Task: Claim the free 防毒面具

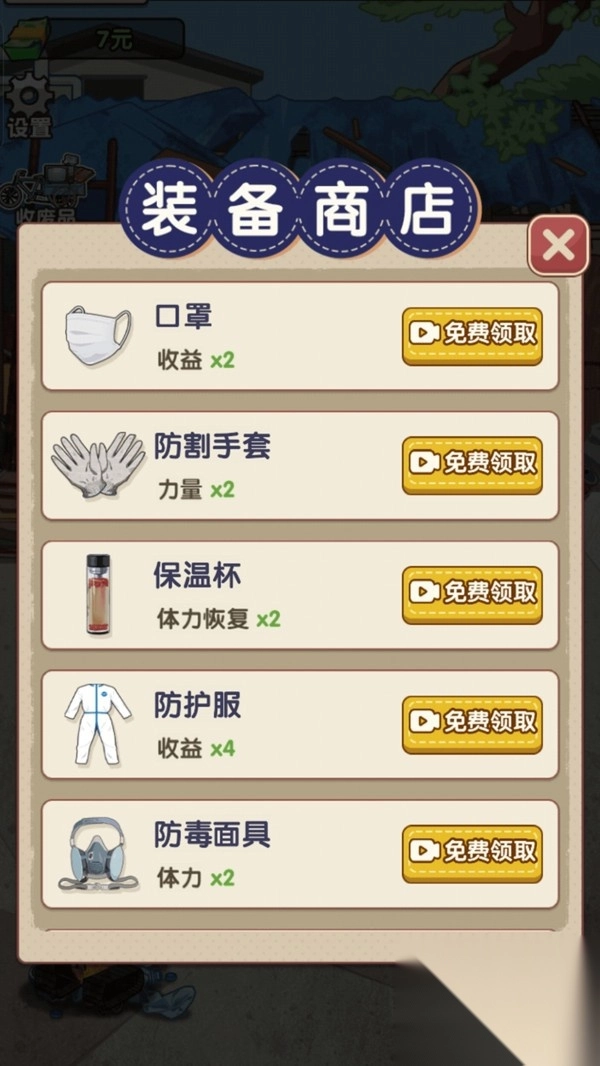Action: click(472, 851)
